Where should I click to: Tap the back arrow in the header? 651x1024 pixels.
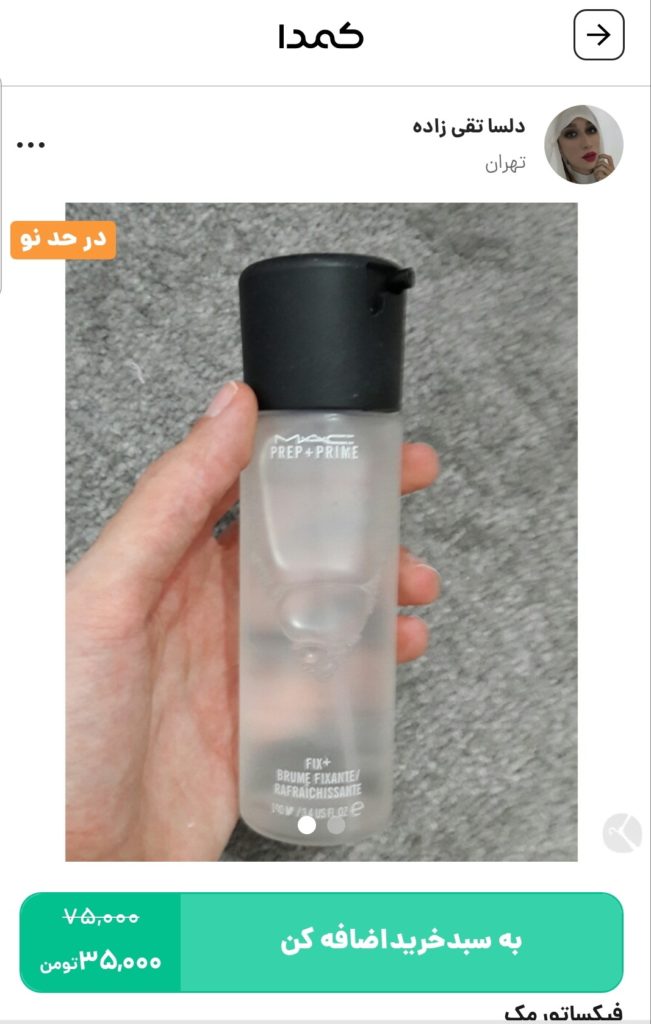point(598,36)
